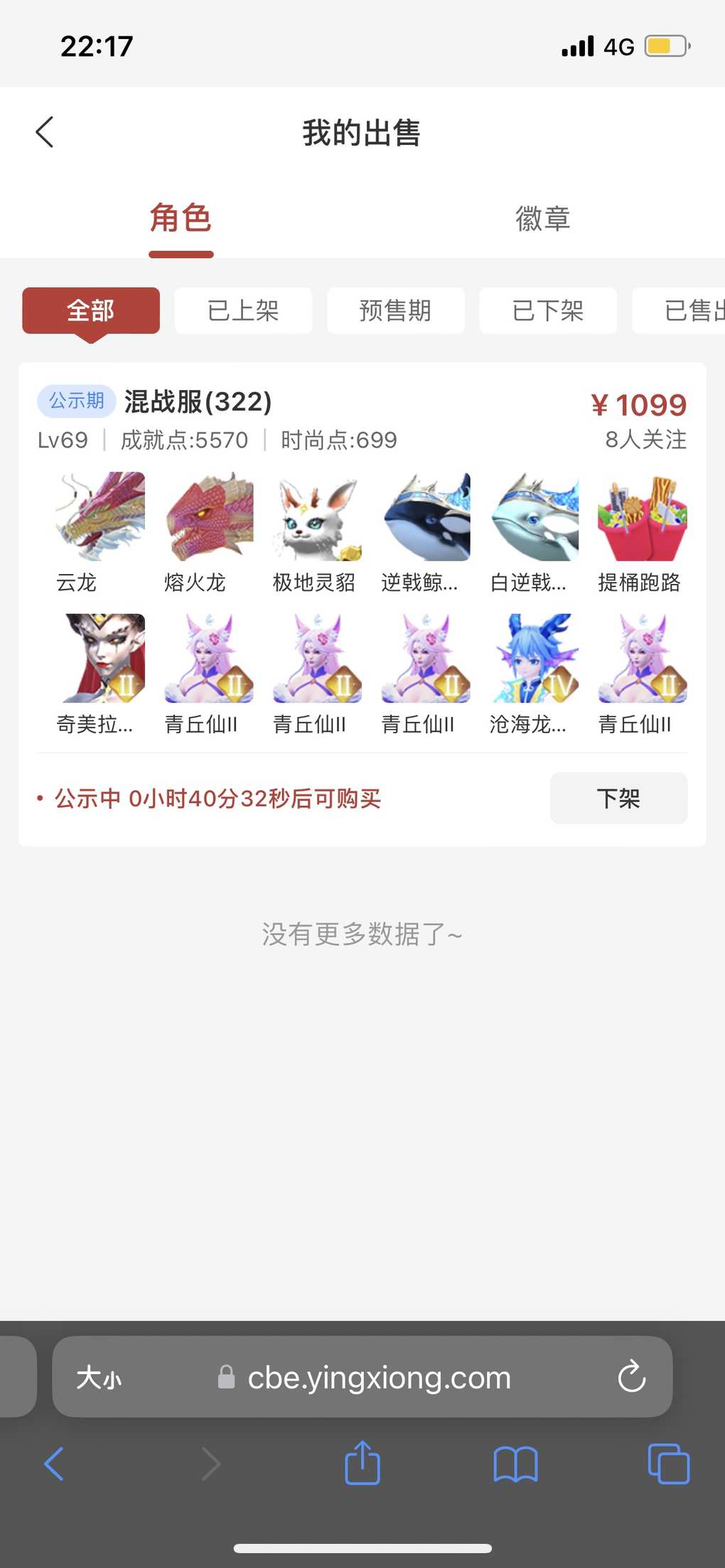Open the Safari share sheet

362,1463
